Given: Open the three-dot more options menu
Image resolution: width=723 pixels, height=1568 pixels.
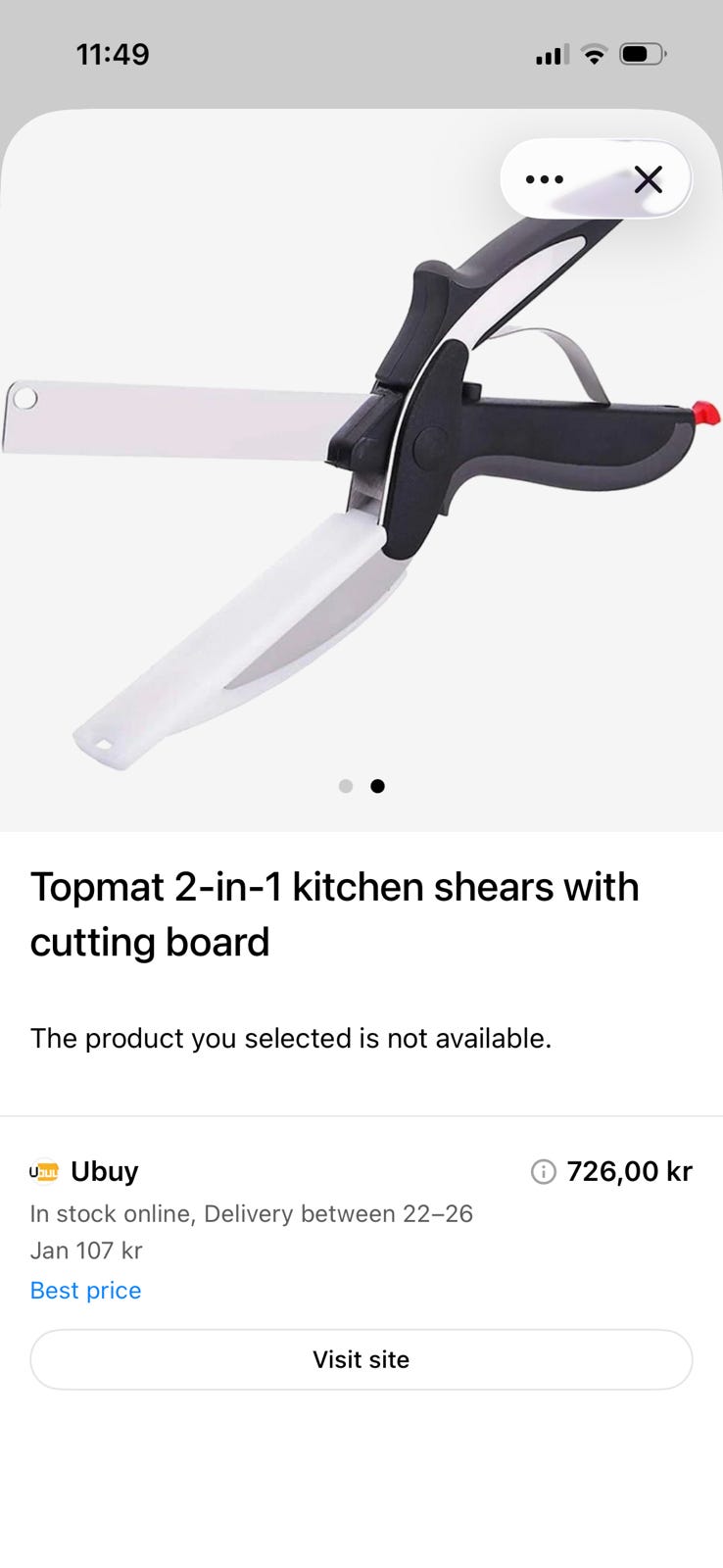Looking at the screenshot, I should tap(545, 179).
